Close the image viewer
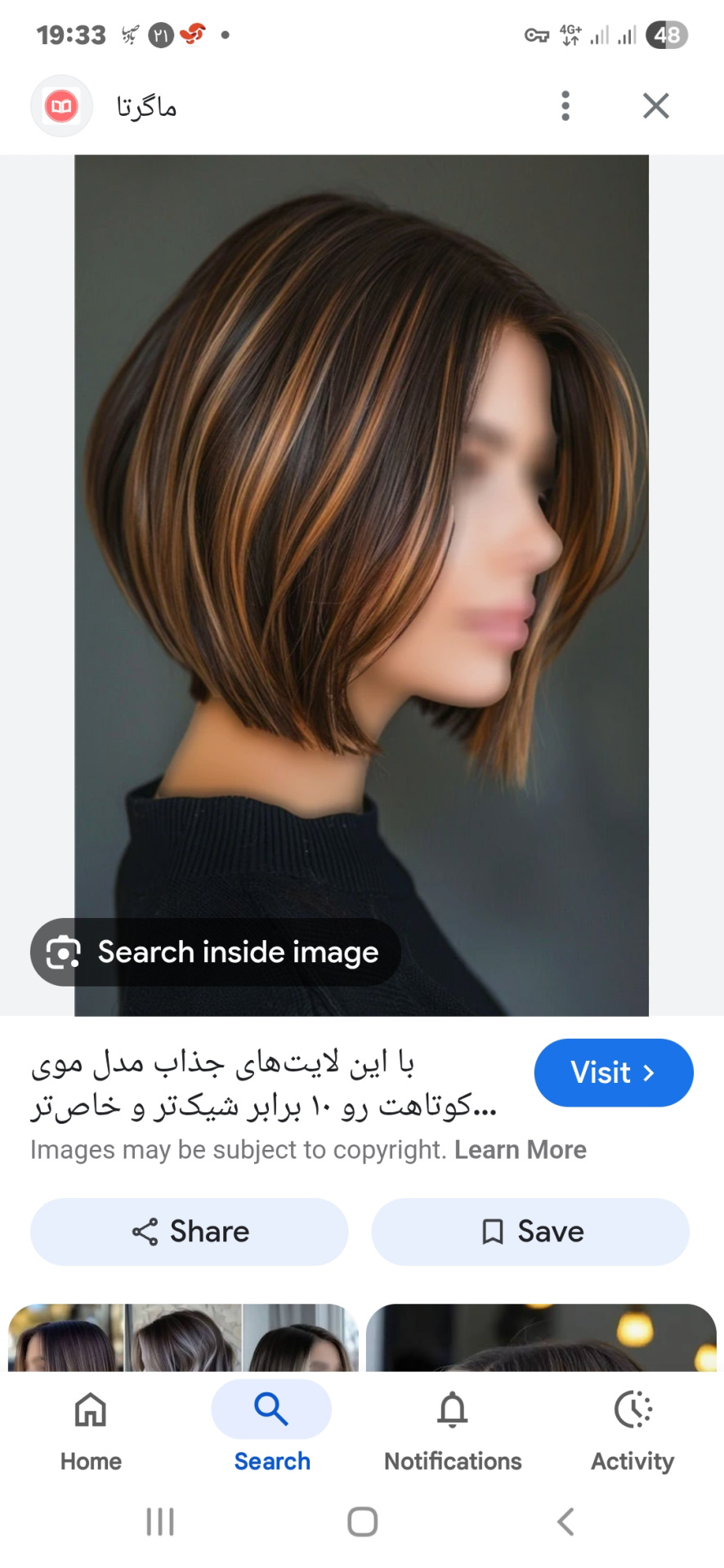 click(655, 106)
